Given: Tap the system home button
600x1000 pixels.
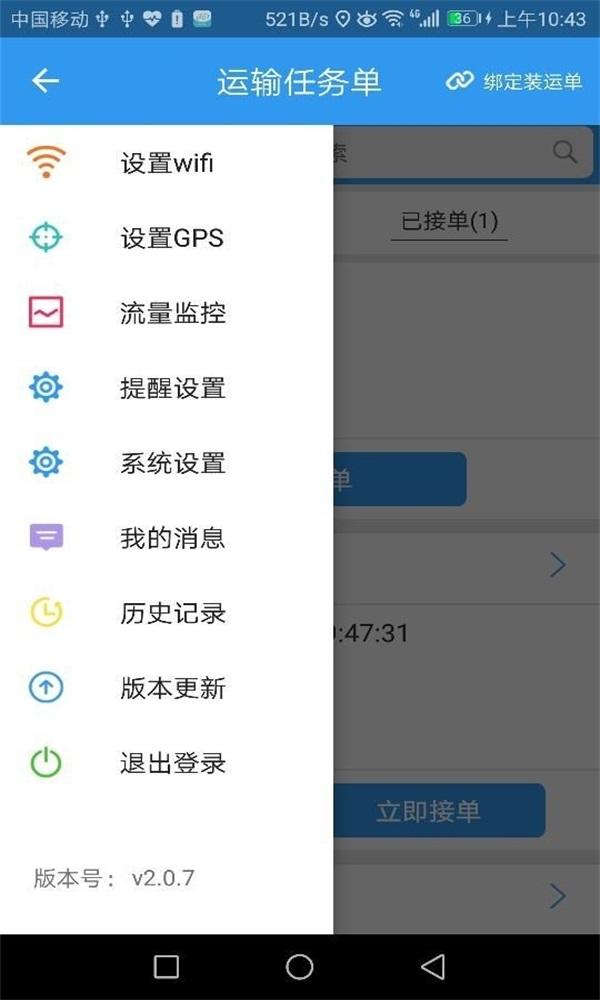Looking at the screenshot, I should point(300,966).
